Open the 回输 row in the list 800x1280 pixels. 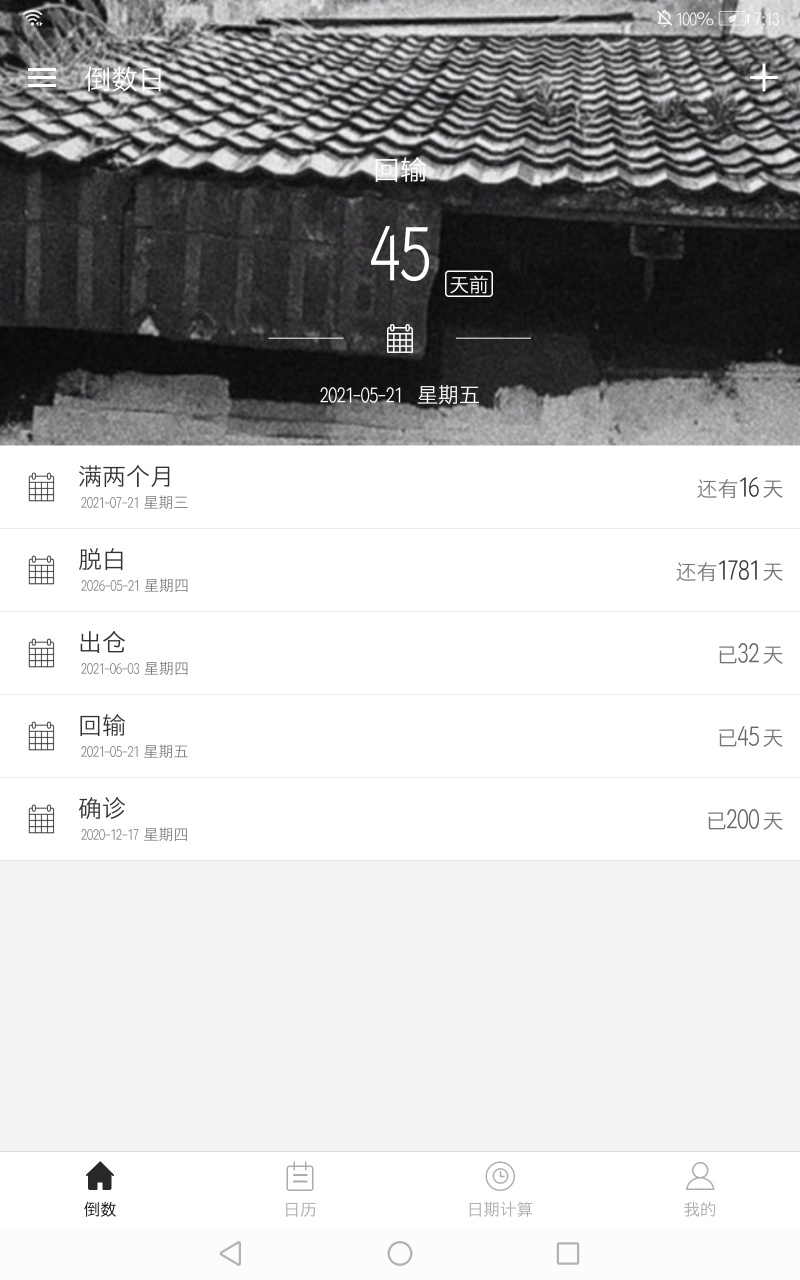point(400,736)
